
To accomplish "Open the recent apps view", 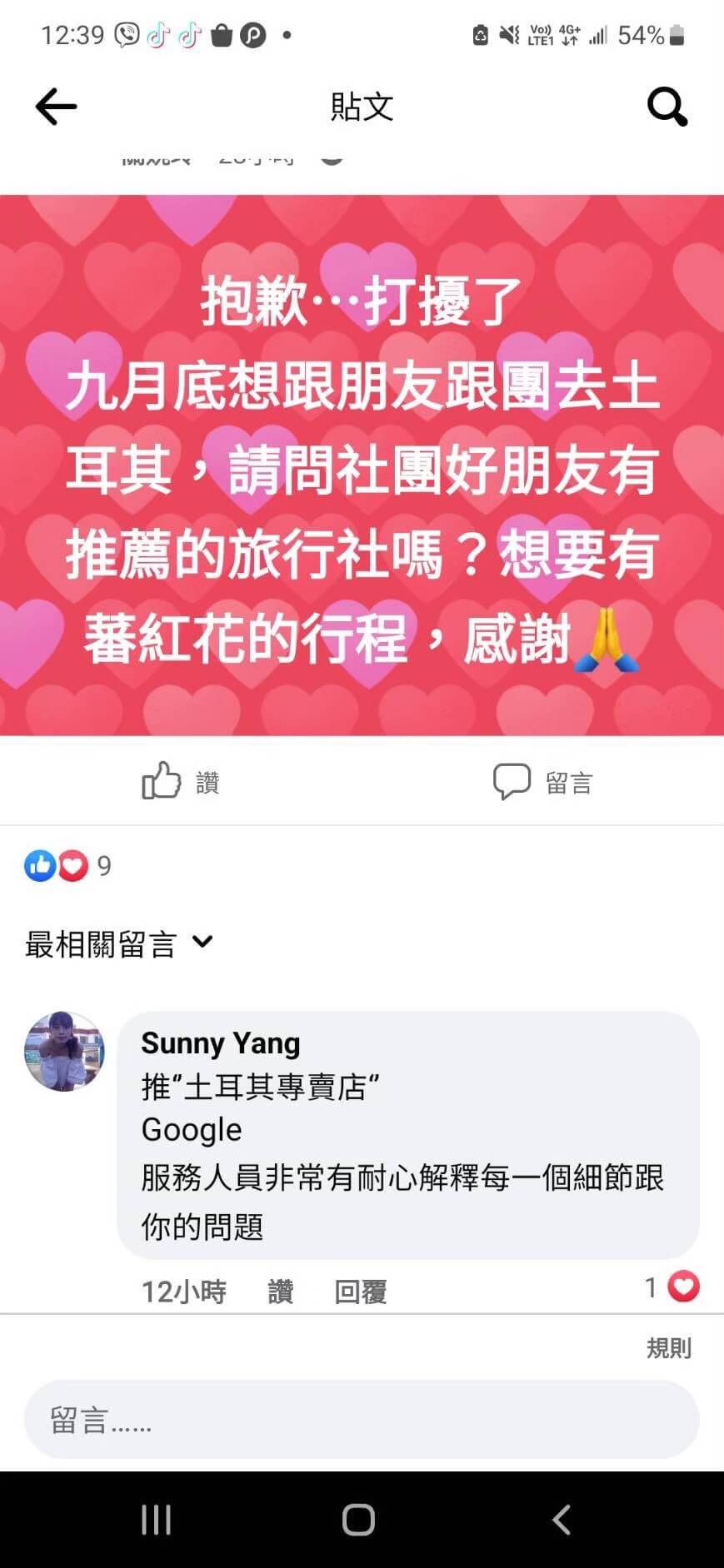I will (x=156, y=1520).
